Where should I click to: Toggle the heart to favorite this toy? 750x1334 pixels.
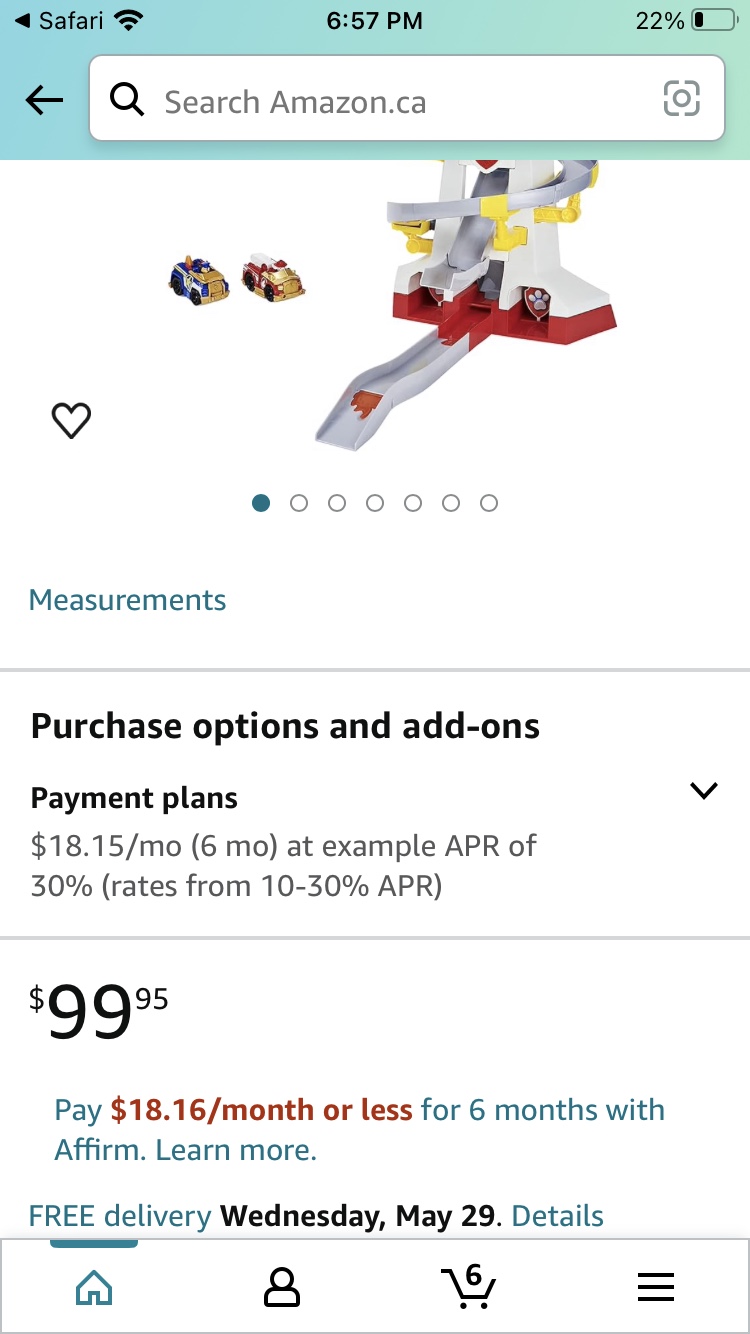click(70, 421)
